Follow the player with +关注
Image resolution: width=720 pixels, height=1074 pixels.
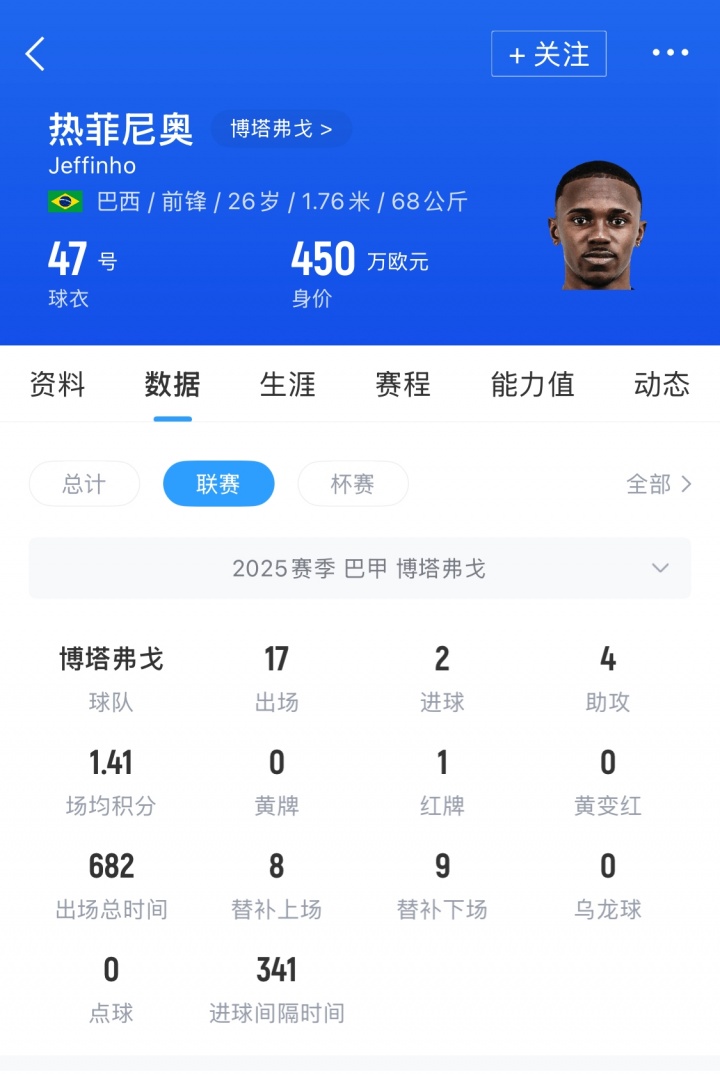[x=548, y=54]
